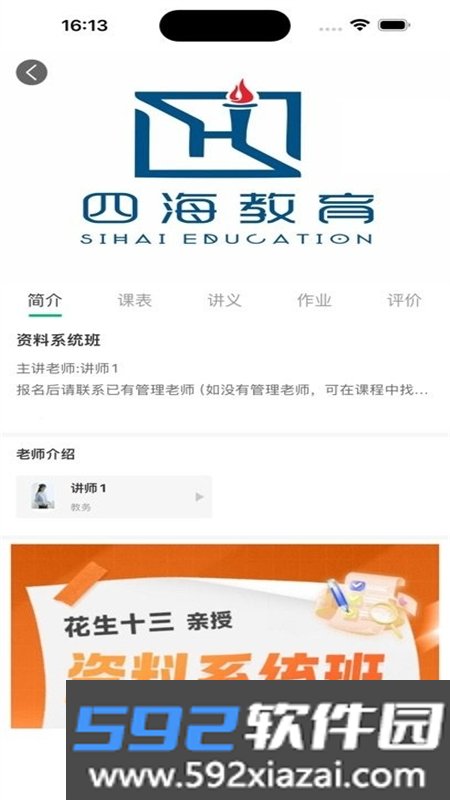Switch to the 课表 tab
This screenshot has width=450, height=800.
pyautogui.click(x=135, y=300)
